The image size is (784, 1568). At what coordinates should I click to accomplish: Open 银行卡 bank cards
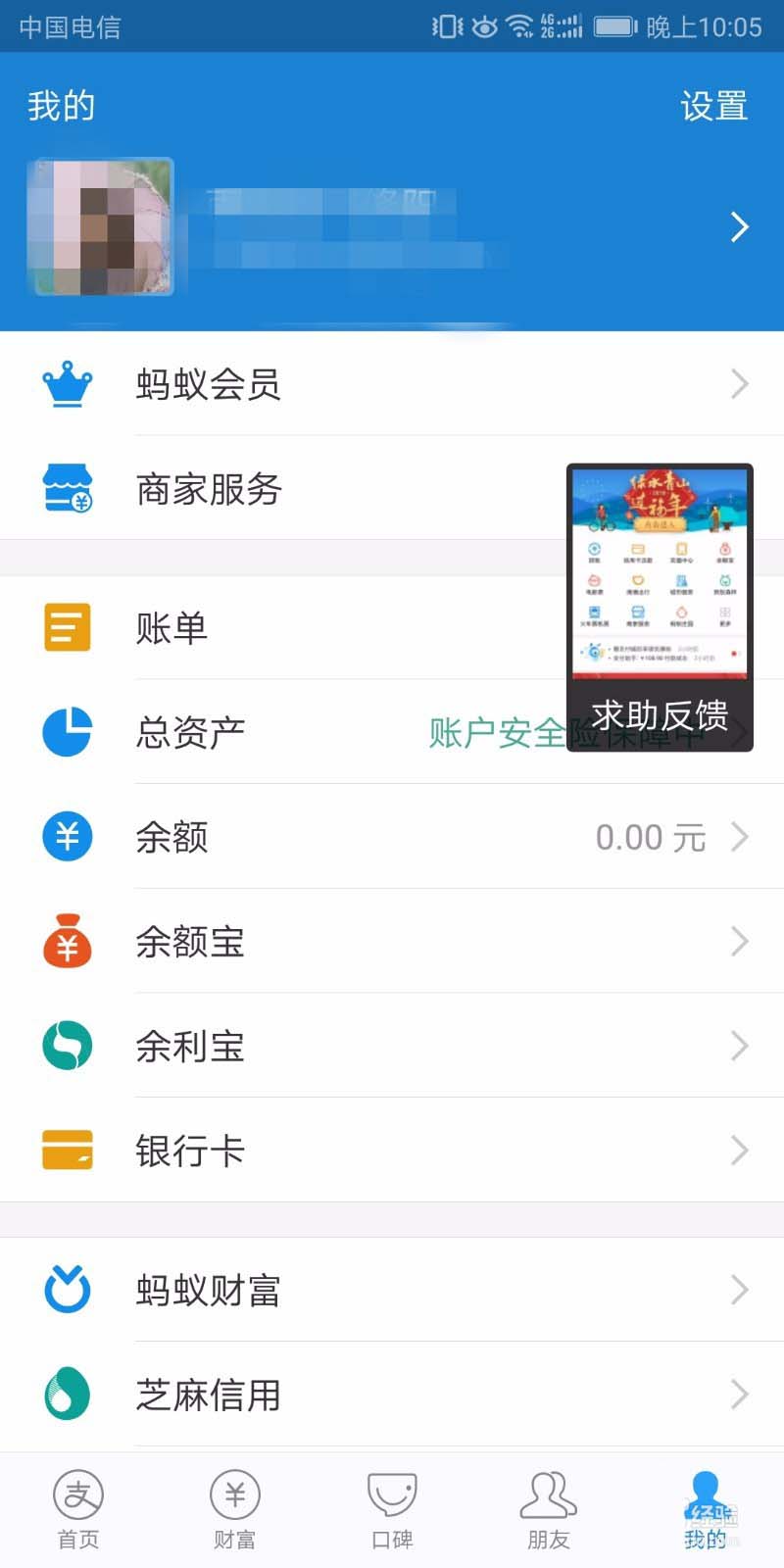point(392,1151)
